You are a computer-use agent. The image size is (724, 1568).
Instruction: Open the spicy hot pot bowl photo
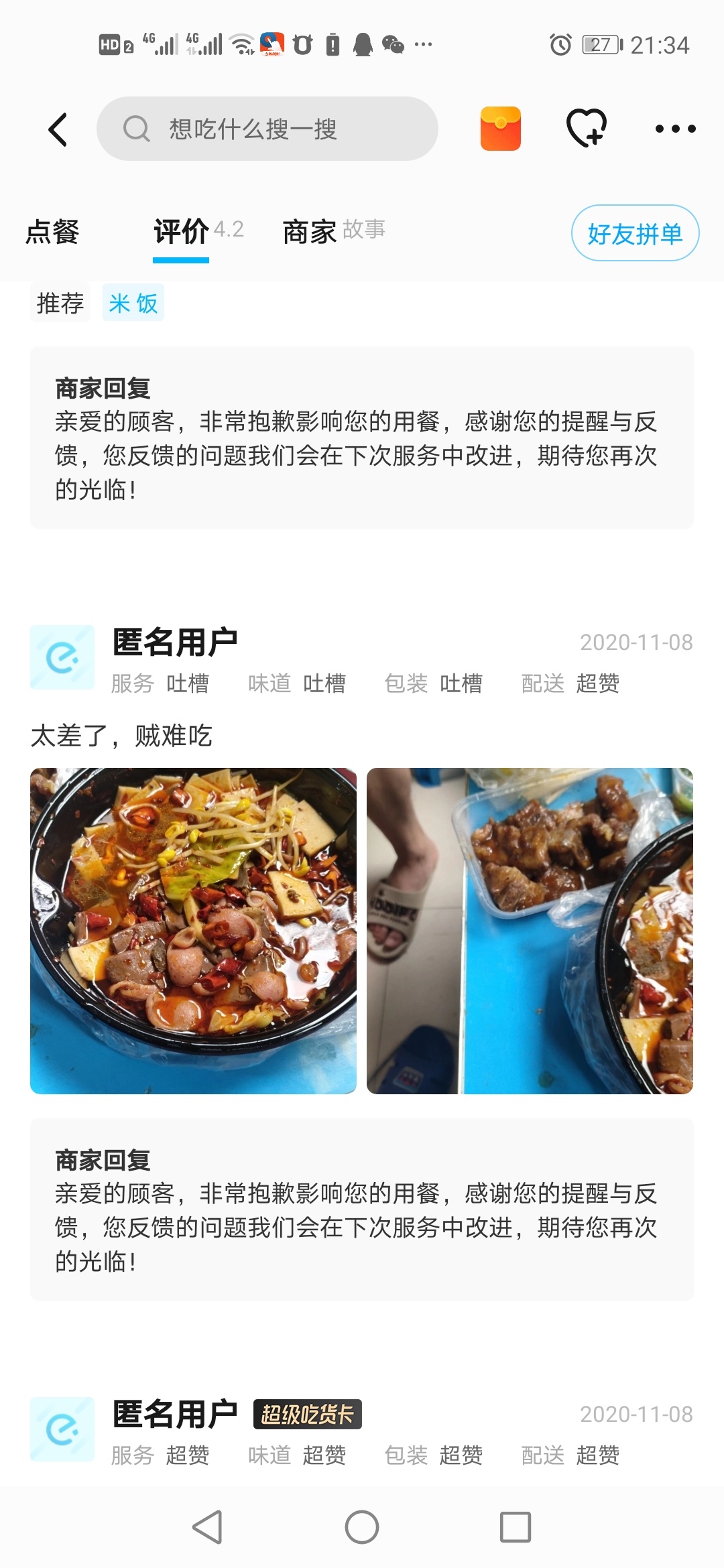click(x=193, y=930)
